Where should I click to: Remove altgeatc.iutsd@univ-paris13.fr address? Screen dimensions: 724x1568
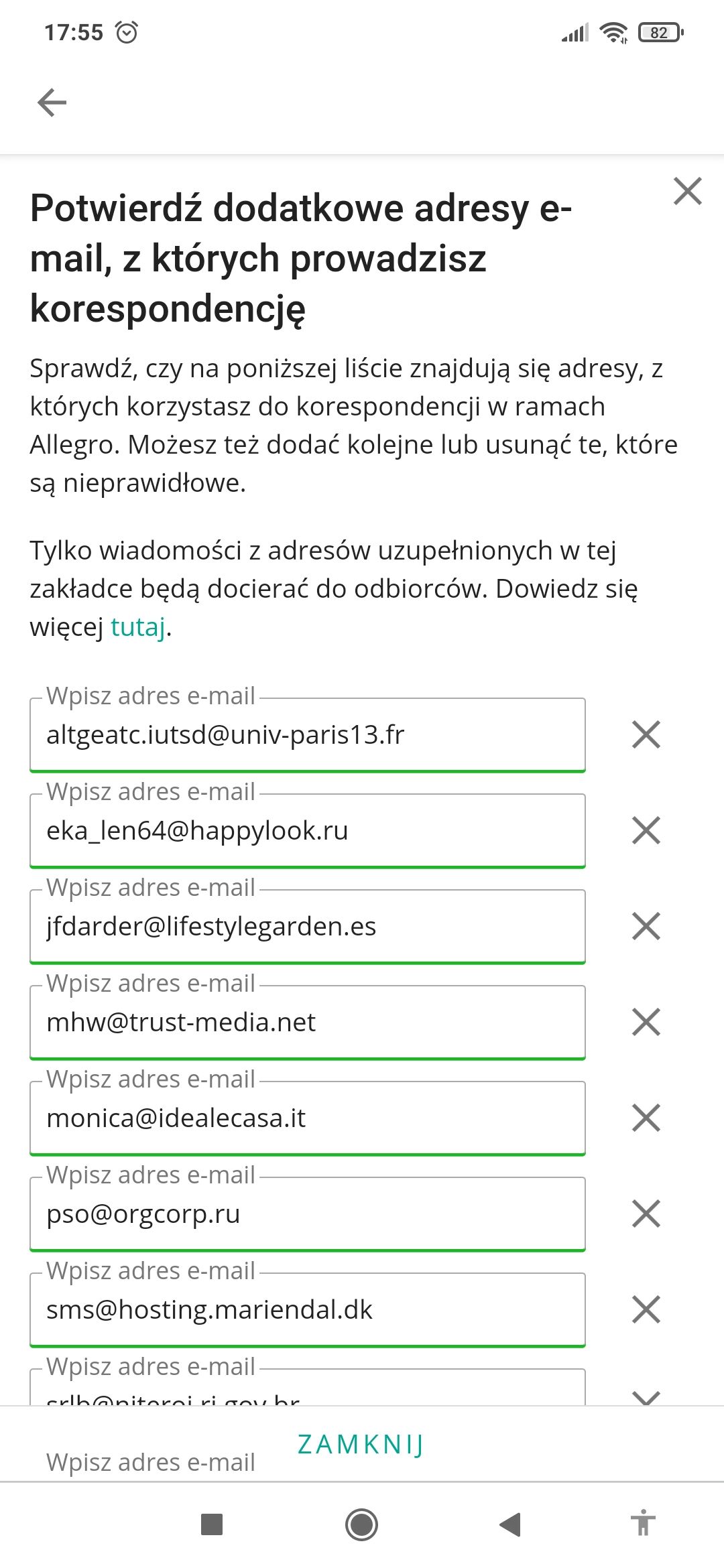click(x=646, y=734)
